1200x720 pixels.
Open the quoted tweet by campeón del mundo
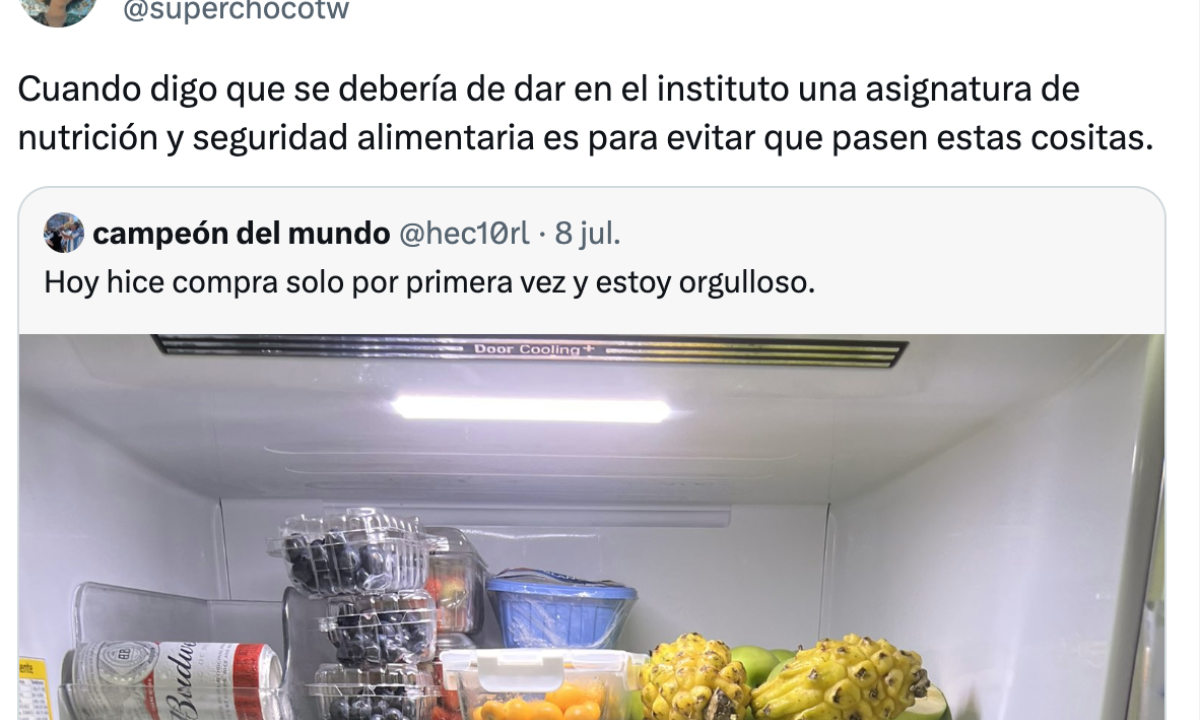click(x=430, y=283)
